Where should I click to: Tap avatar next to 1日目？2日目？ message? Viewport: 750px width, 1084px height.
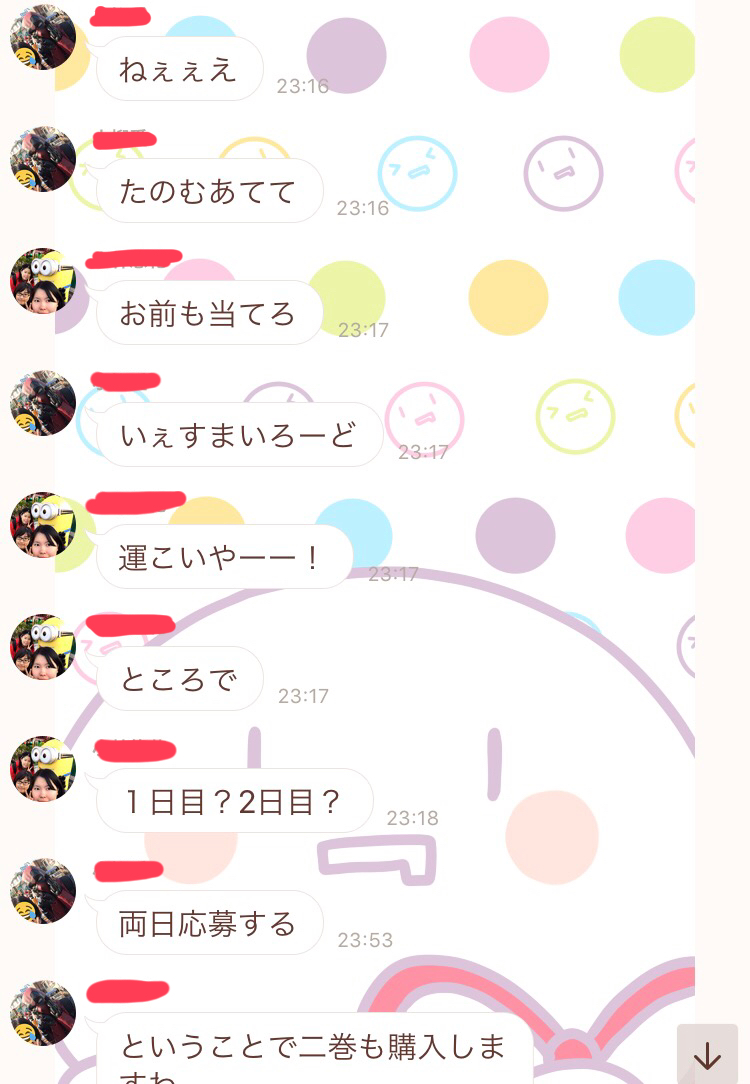point(43,769)
